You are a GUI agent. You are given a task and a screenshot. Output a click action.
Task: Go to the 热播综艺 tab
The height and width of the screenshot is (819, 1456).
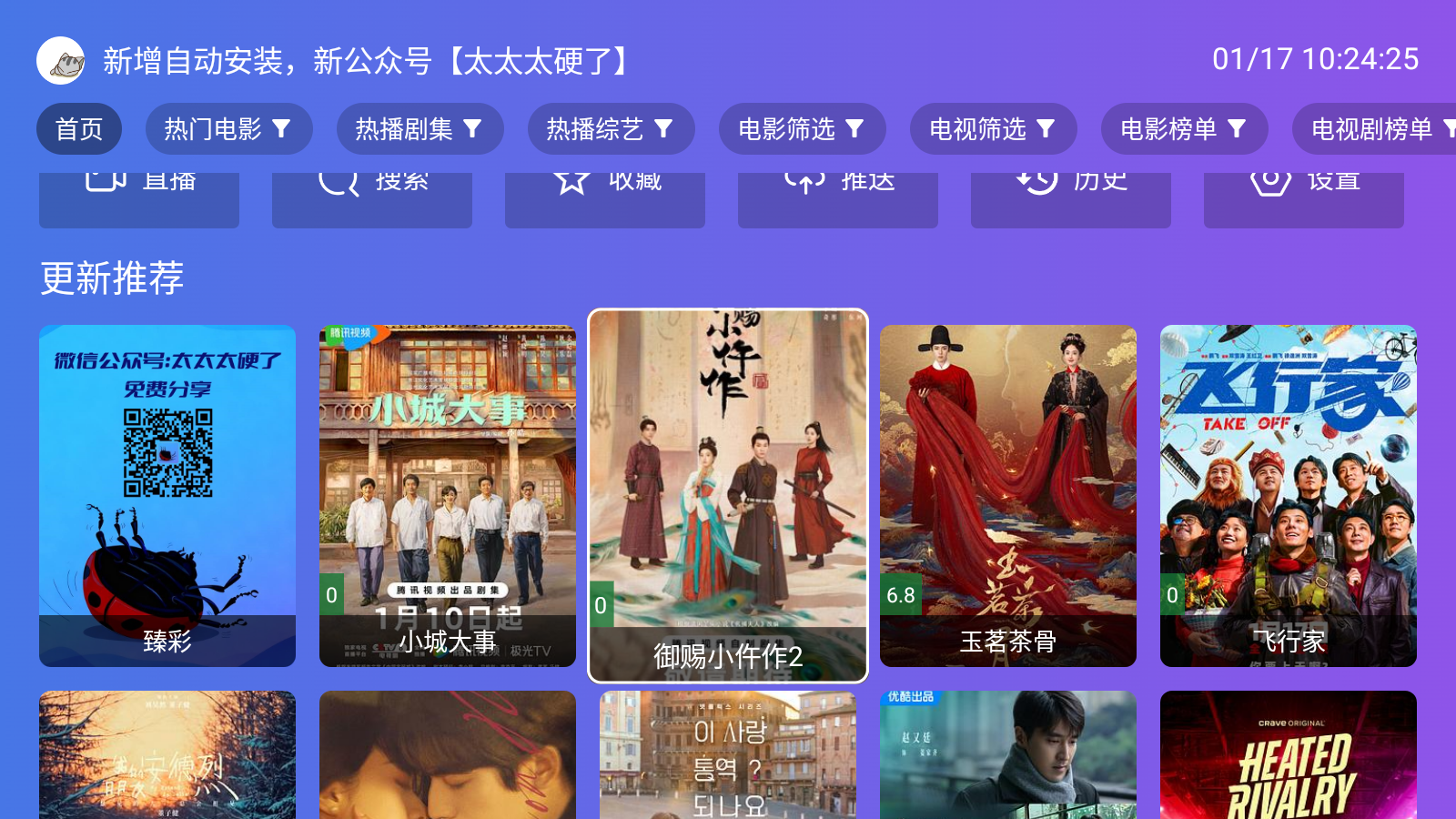coord(611,129)
